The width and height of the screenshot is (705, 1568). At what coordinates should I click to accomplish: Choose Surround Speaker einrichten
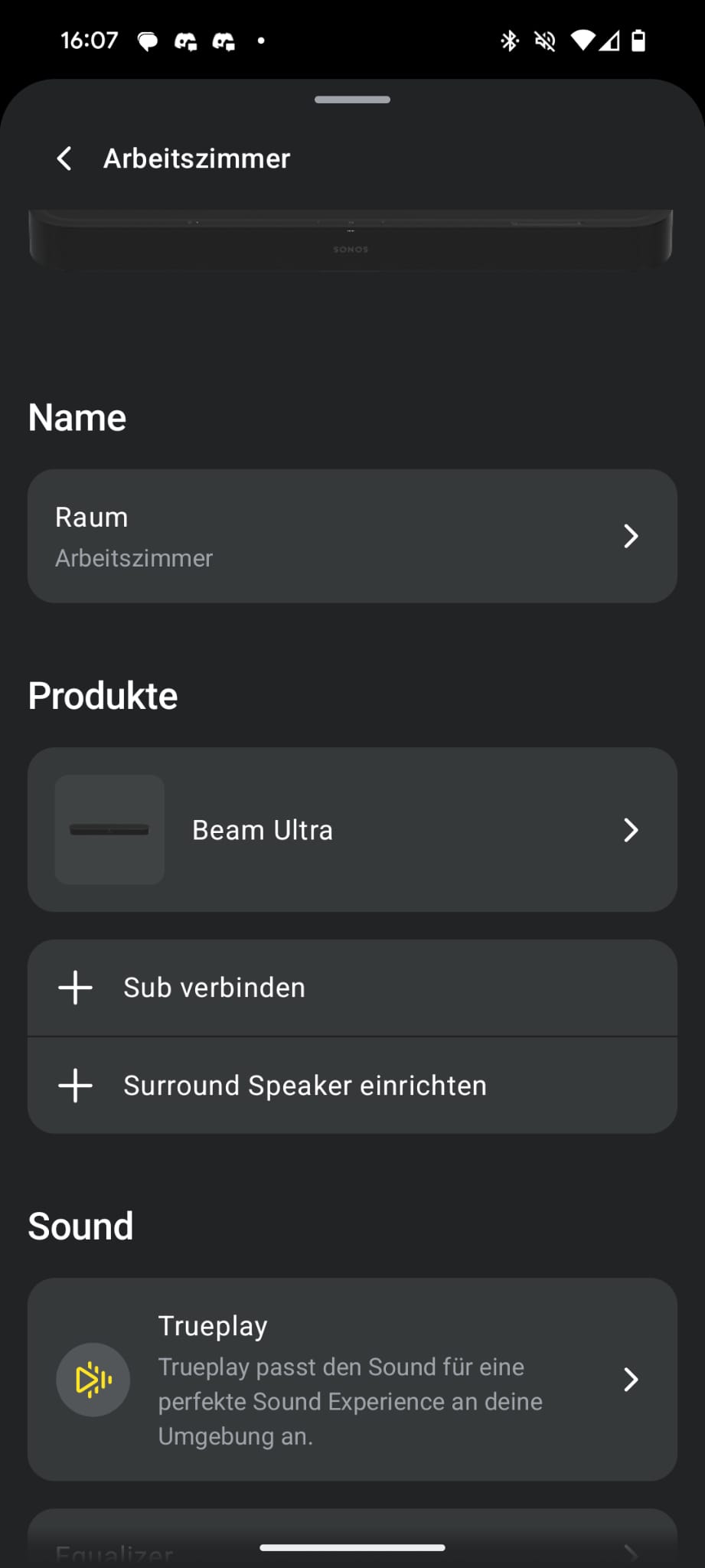point(352,1086)
